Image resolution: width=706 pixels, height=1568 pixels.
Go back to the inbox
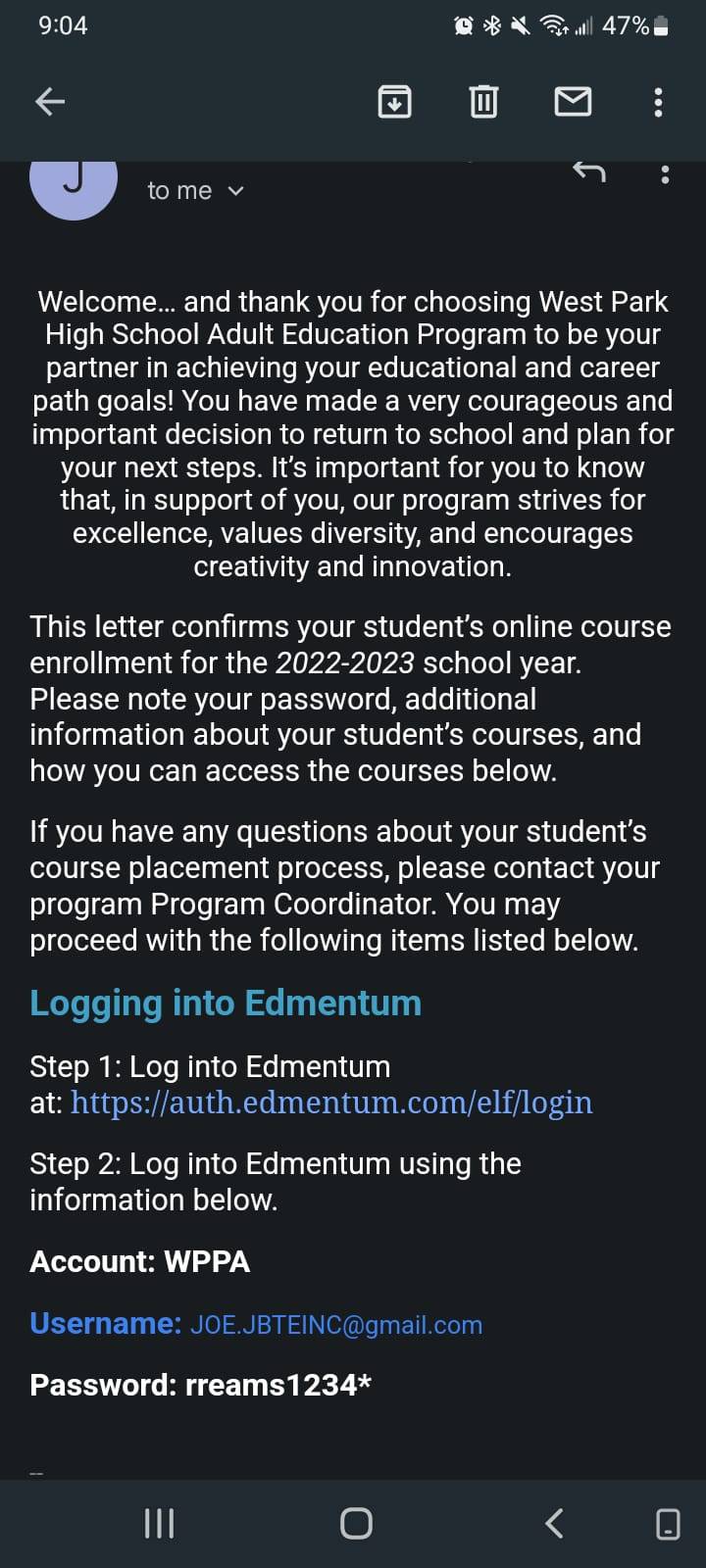50,101
